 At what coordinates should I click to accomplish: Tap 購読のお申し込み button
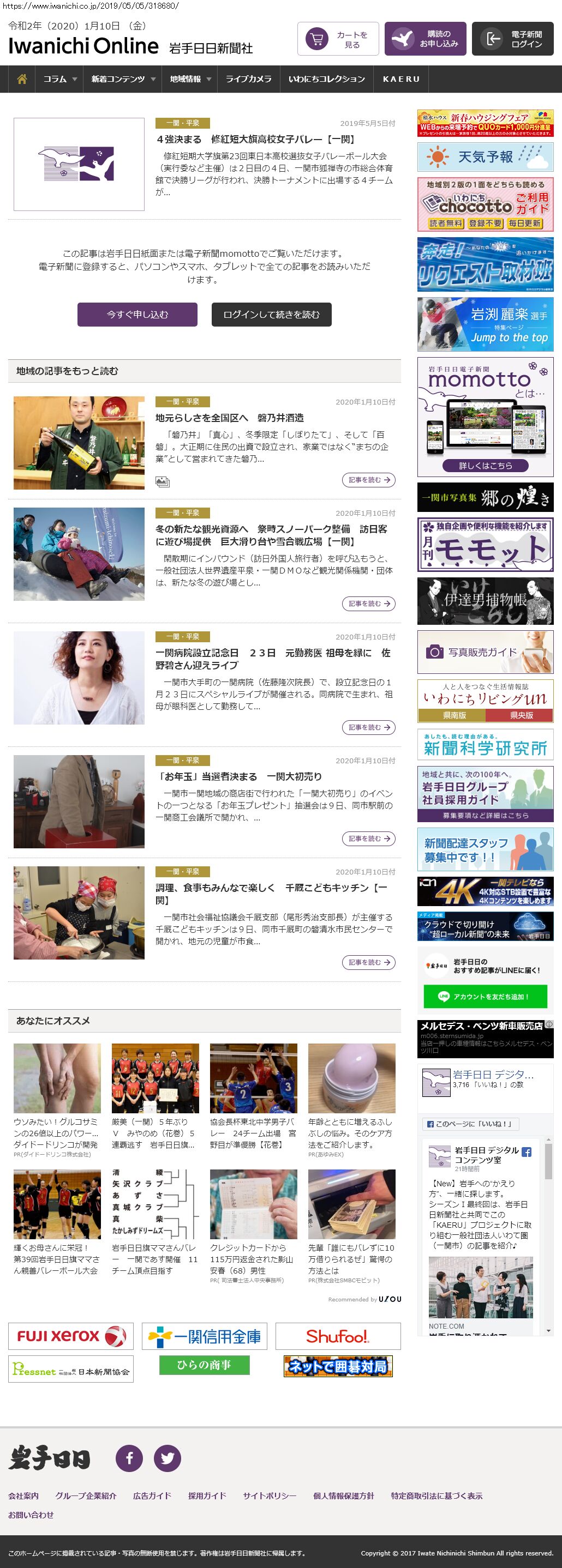(425, 39)
